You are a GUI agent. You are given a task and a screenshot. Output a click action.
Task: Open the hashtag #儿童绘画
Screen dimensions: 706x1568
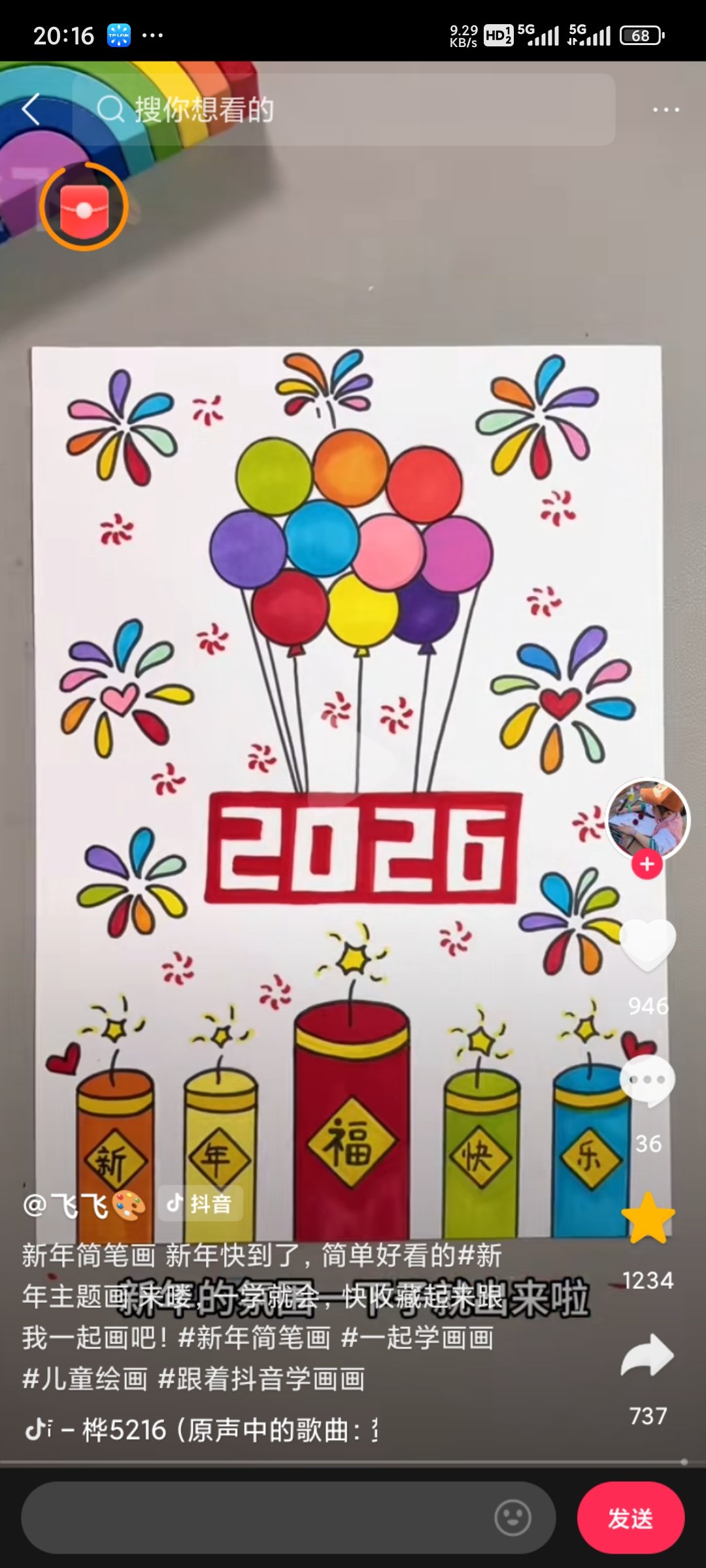coord(85,1379)
